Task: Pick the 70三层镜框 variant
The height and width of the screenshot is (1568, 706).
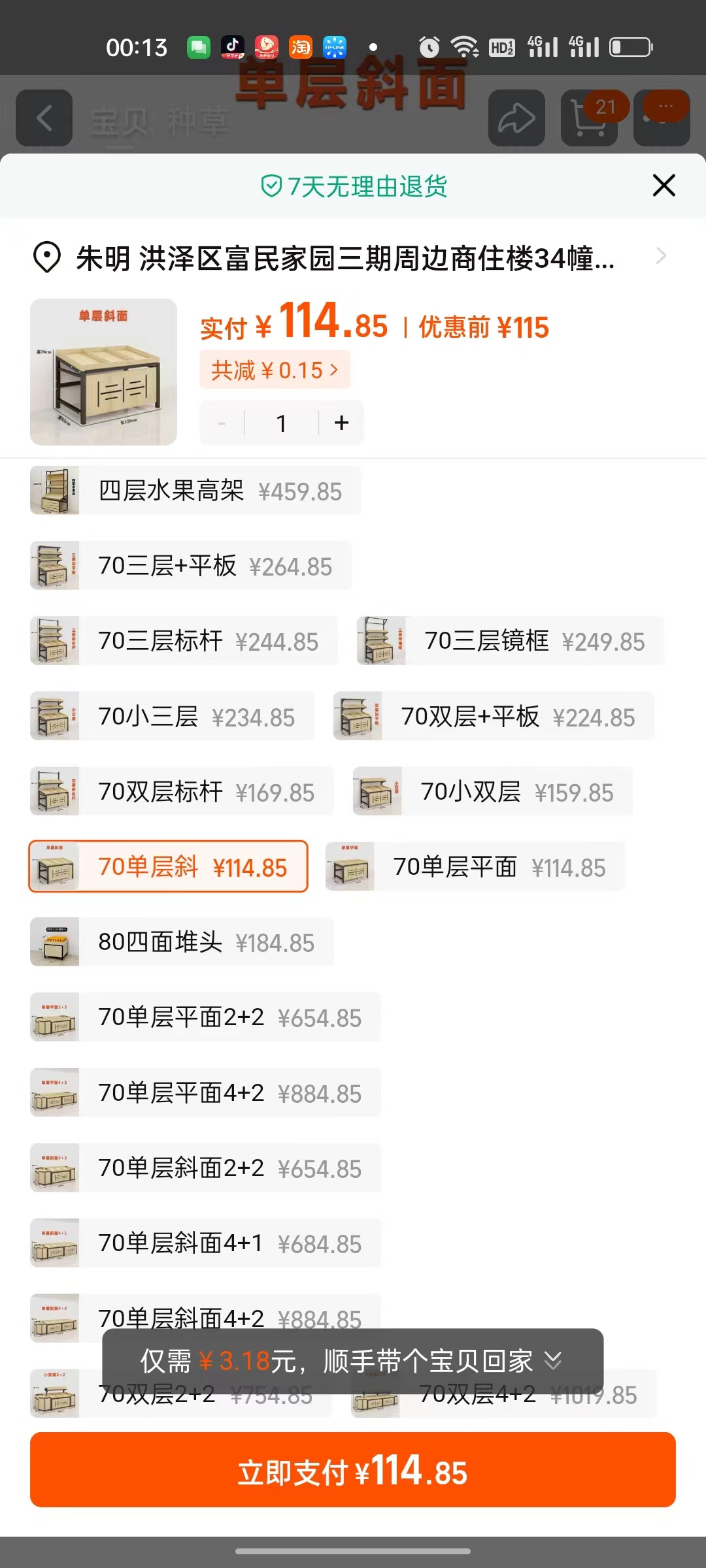Action: 511,641
